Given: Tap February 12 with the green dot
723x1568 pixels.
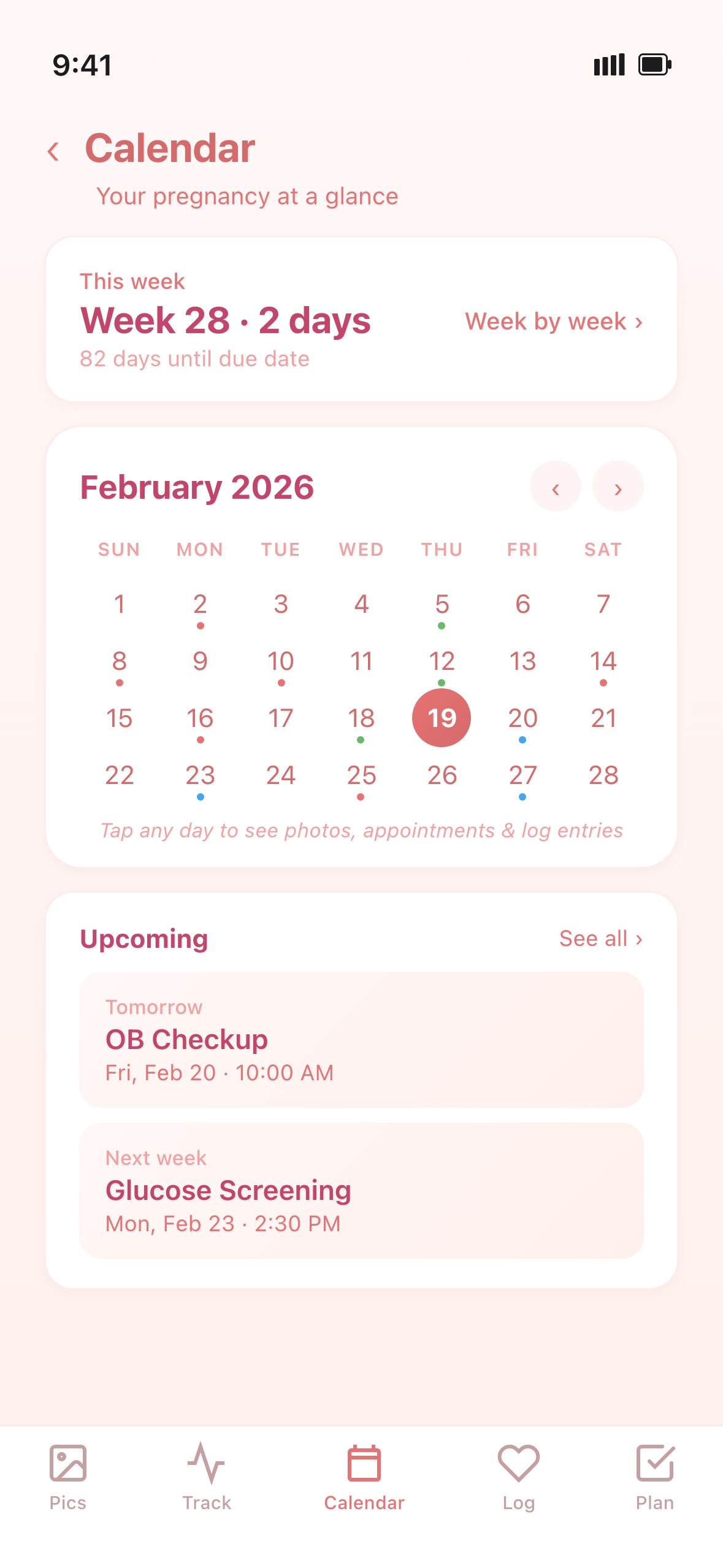Looking at the screenshot, I should (x=442, y=661).
